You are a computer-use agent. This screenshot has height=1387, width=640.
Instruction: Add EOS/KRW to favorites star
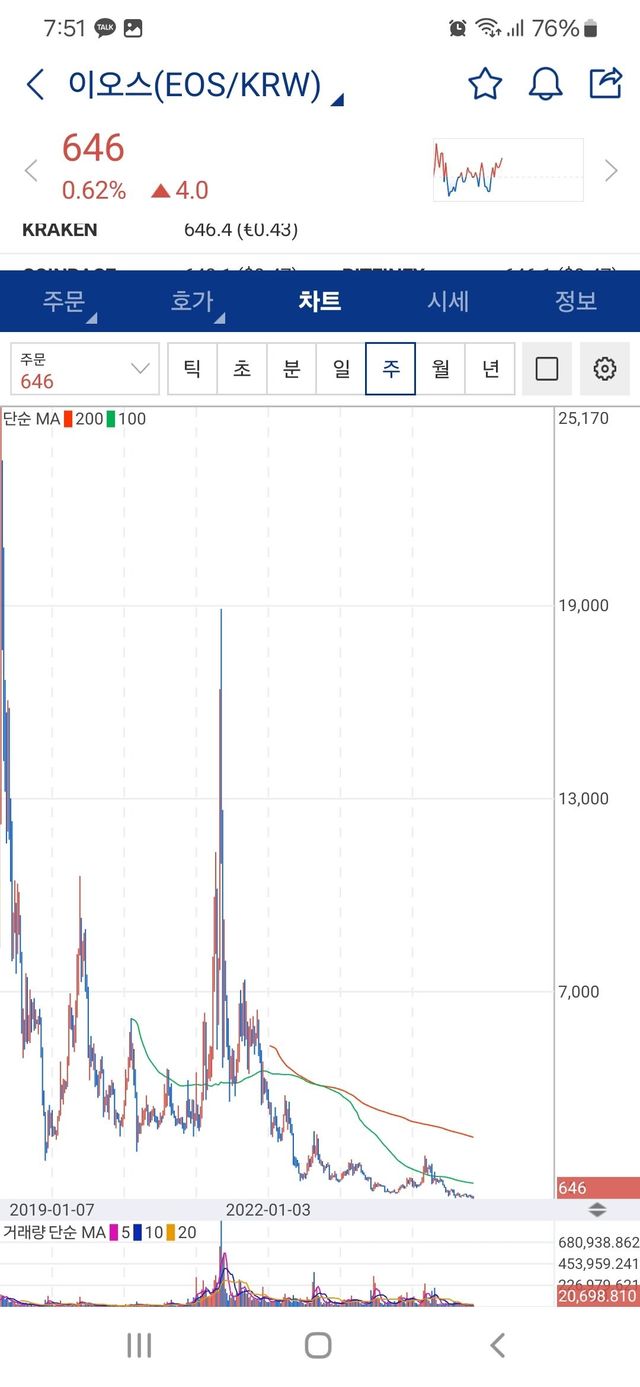[485, 84]
